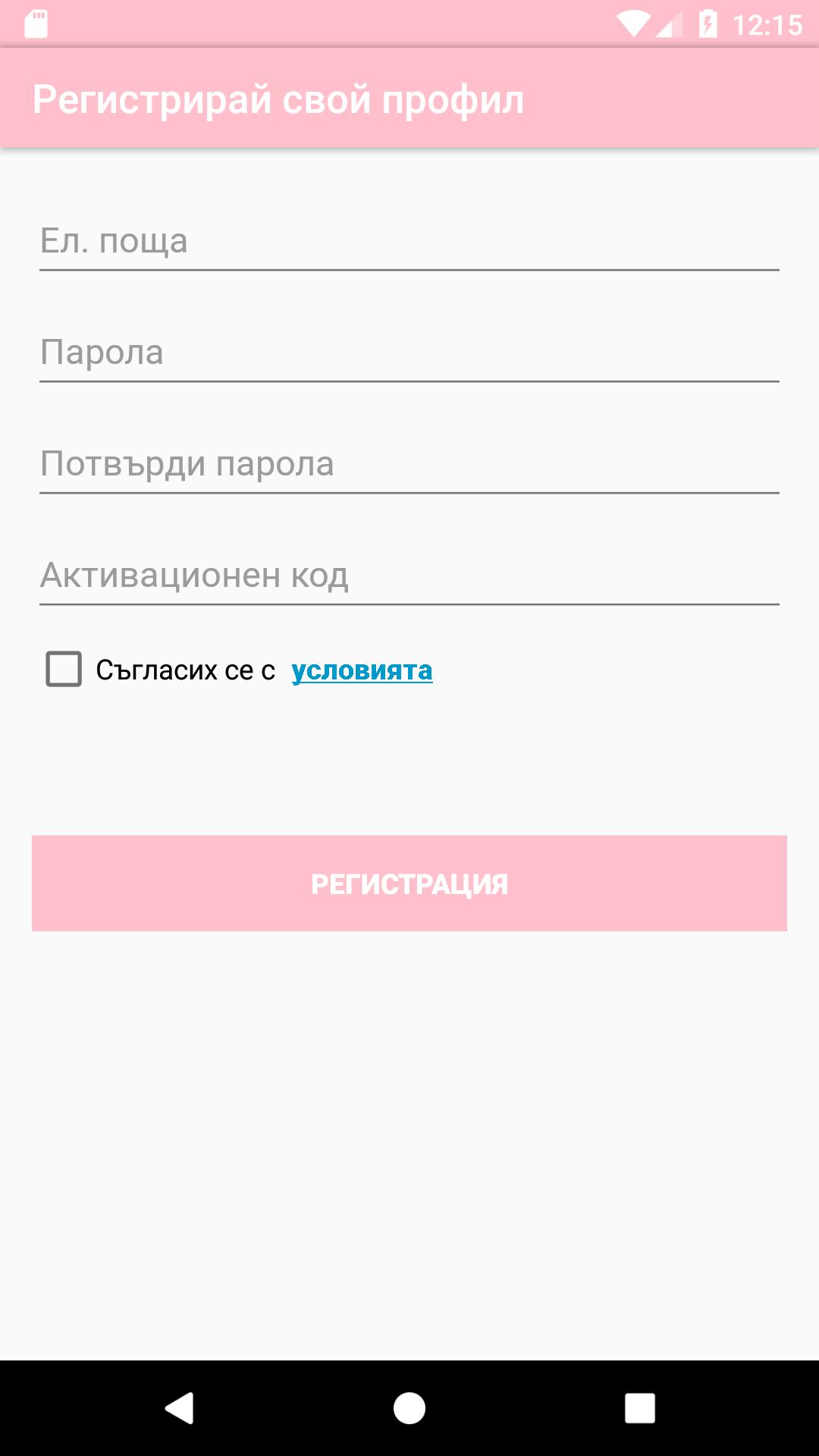Viewport: 819px width, 1456px height.
Task: Tap the Активационен код field
Action: [409, 576]
